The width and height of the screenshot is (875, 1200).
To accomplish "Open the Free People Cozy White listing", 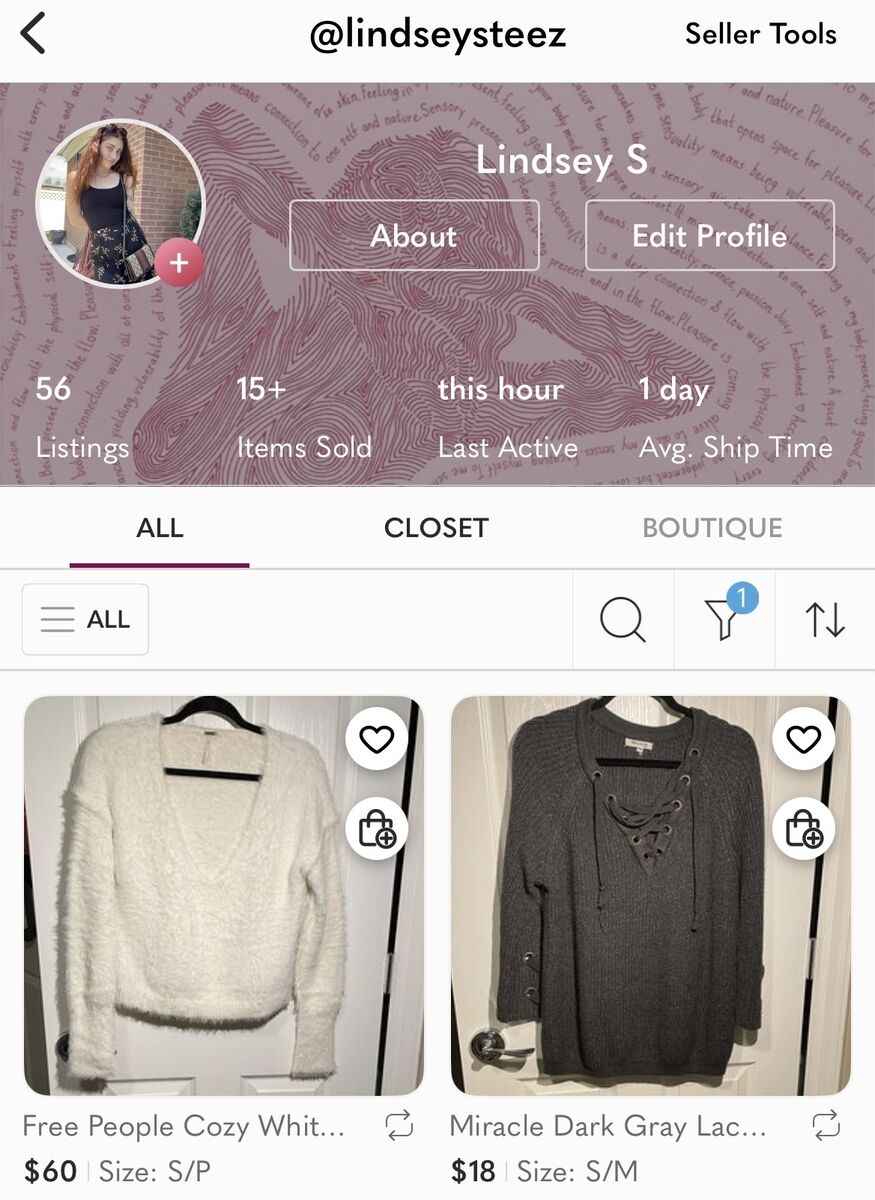I will [x=224, y=895].
